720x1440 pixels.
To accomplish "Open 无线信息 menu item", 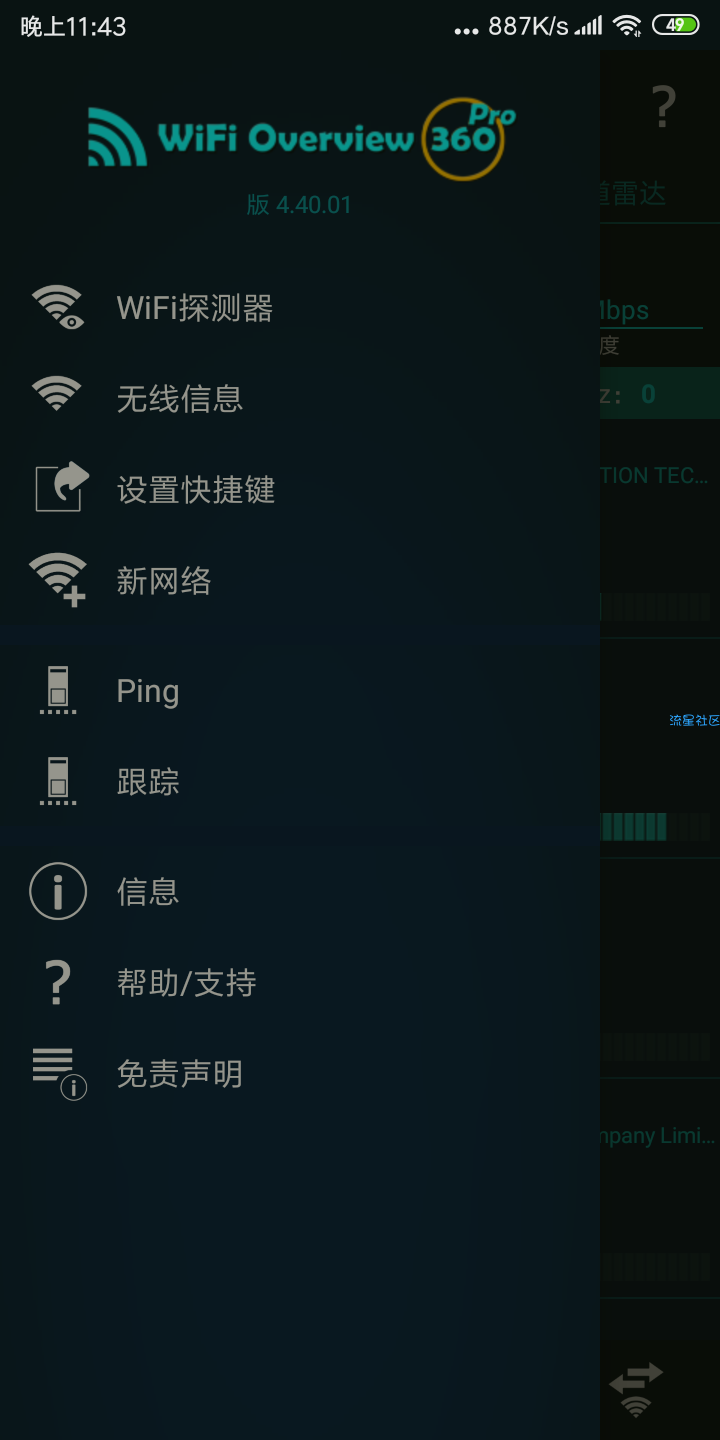I will pyautogui.click(x=180, y=399).
